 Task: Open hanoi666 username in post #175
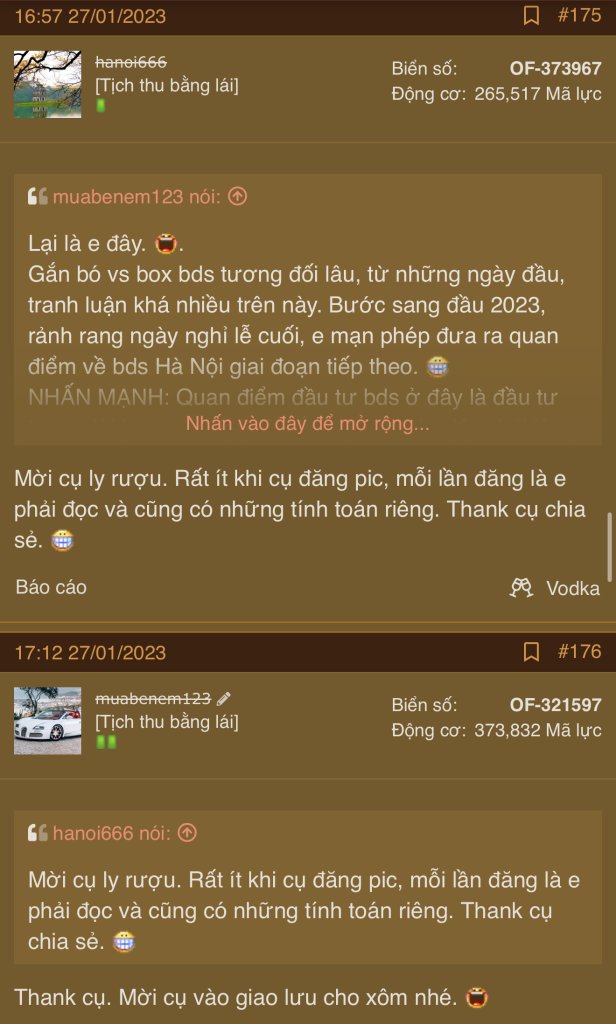(x=131, y=63)
